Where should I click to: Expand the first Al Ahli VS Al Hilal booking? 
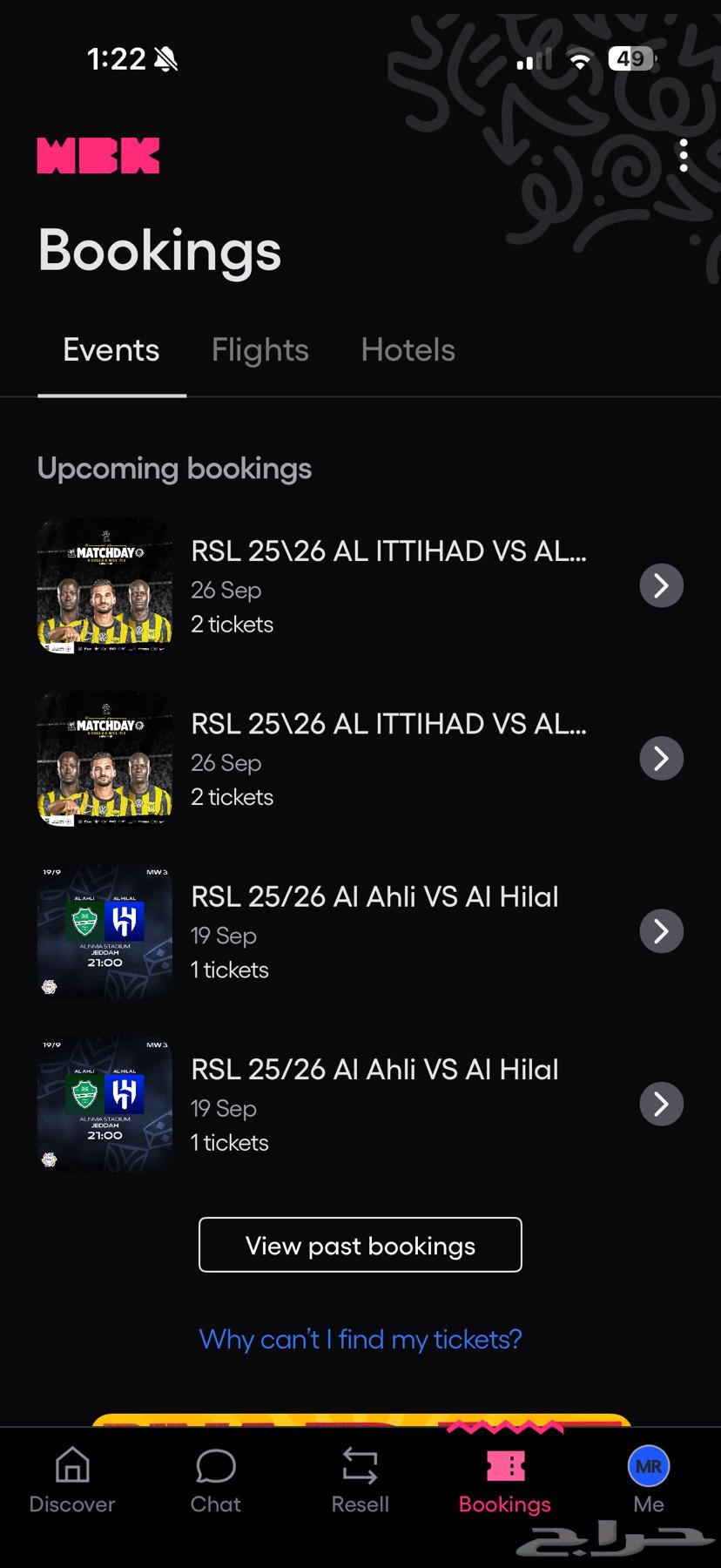pos(661,930)
